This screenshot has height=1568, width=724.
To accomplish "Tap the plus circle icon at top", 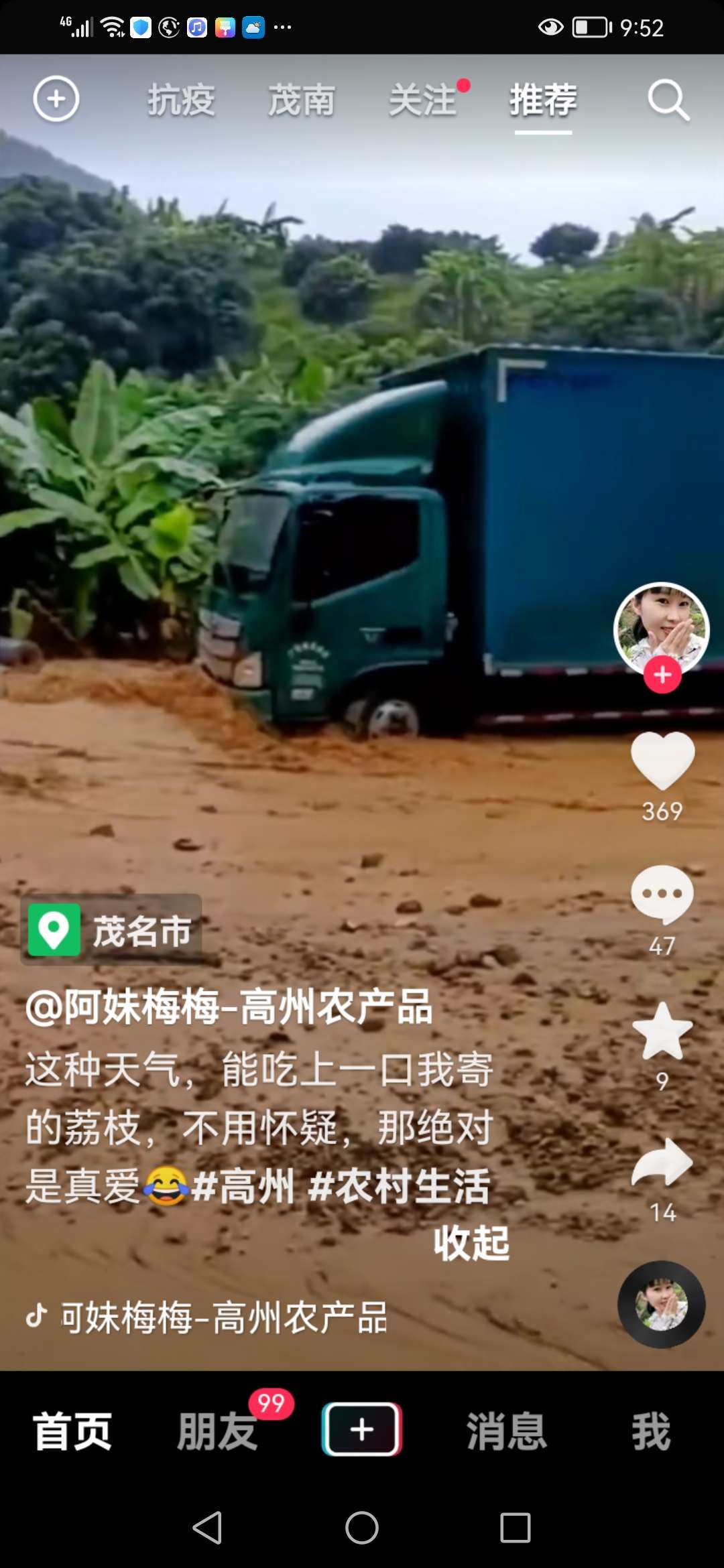I will coord(56,99).
